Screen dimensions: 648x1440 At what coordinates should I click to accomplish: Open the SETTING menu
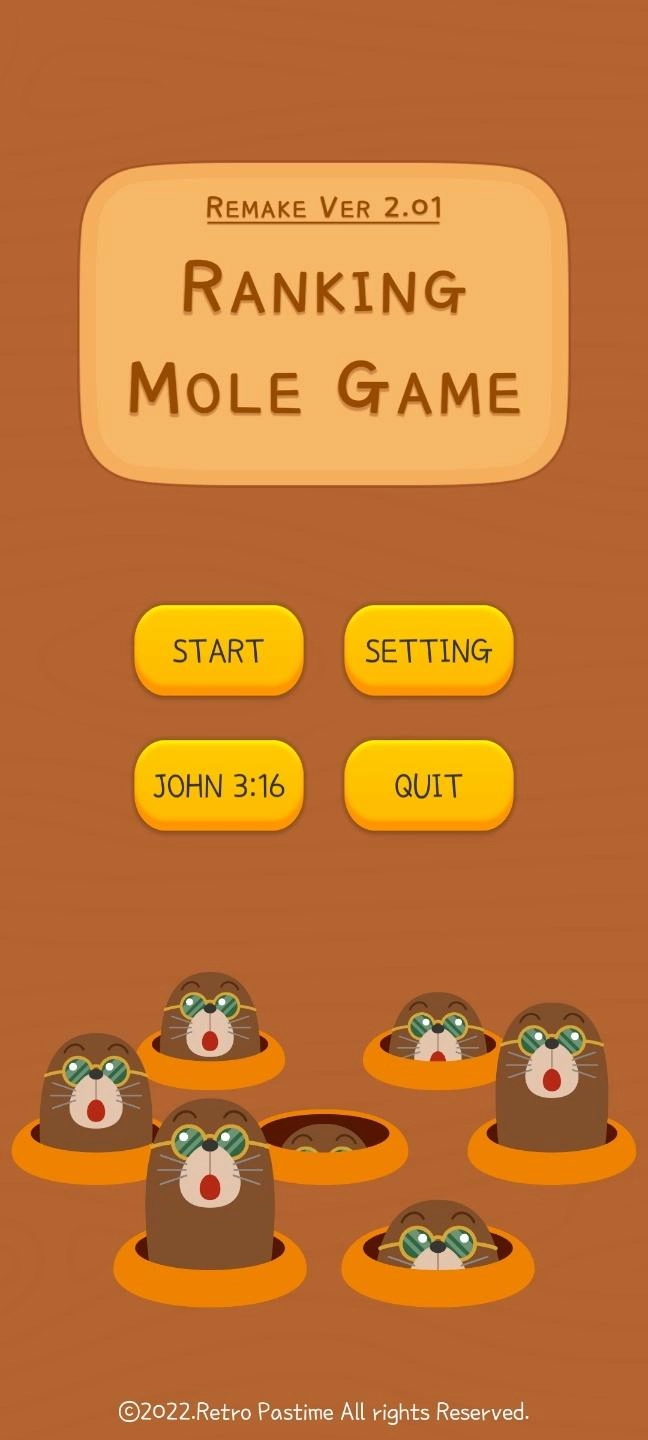point(428,650)
